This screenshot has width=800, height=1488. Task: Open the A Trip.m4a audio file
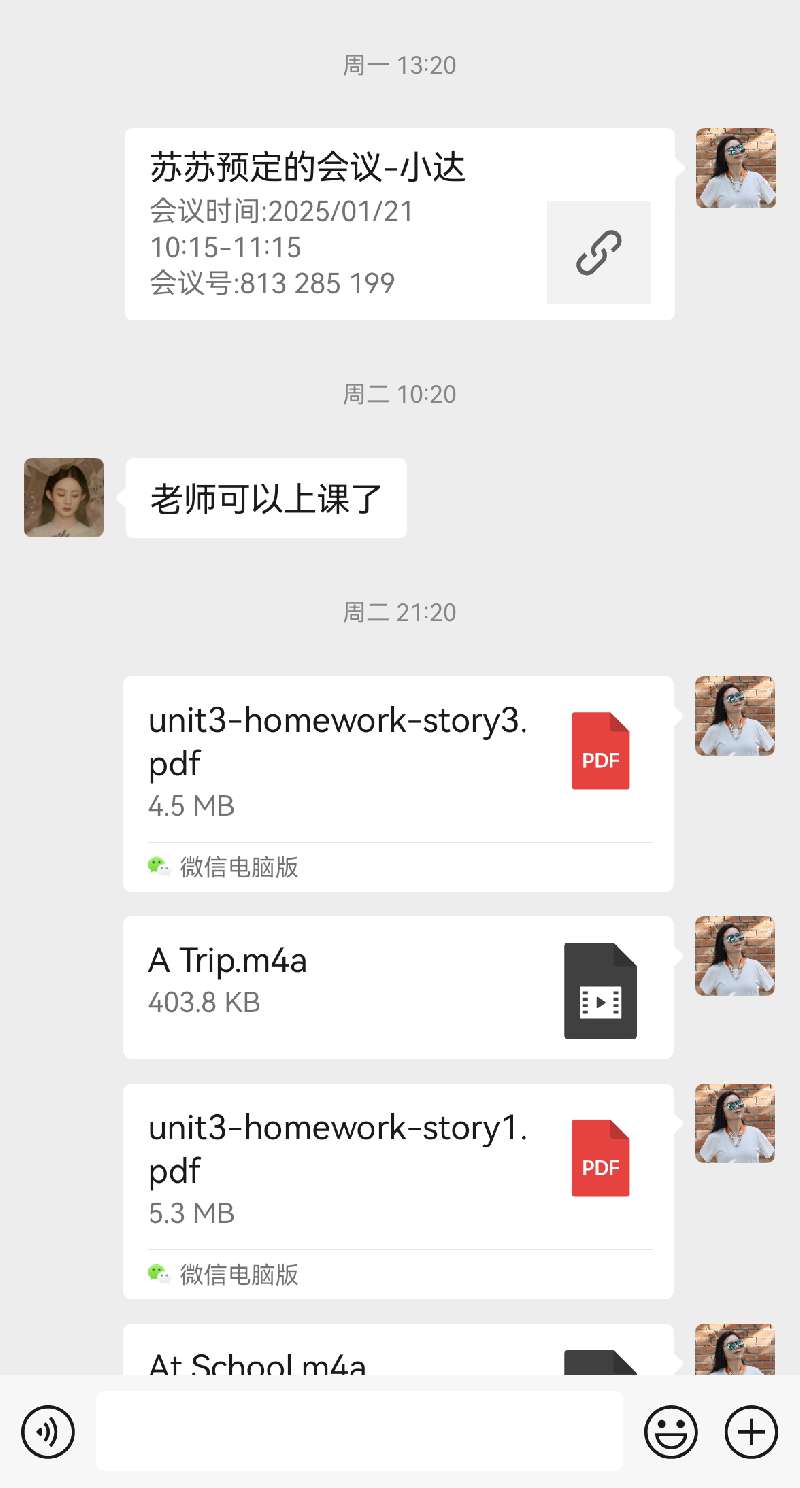(398, 987)
